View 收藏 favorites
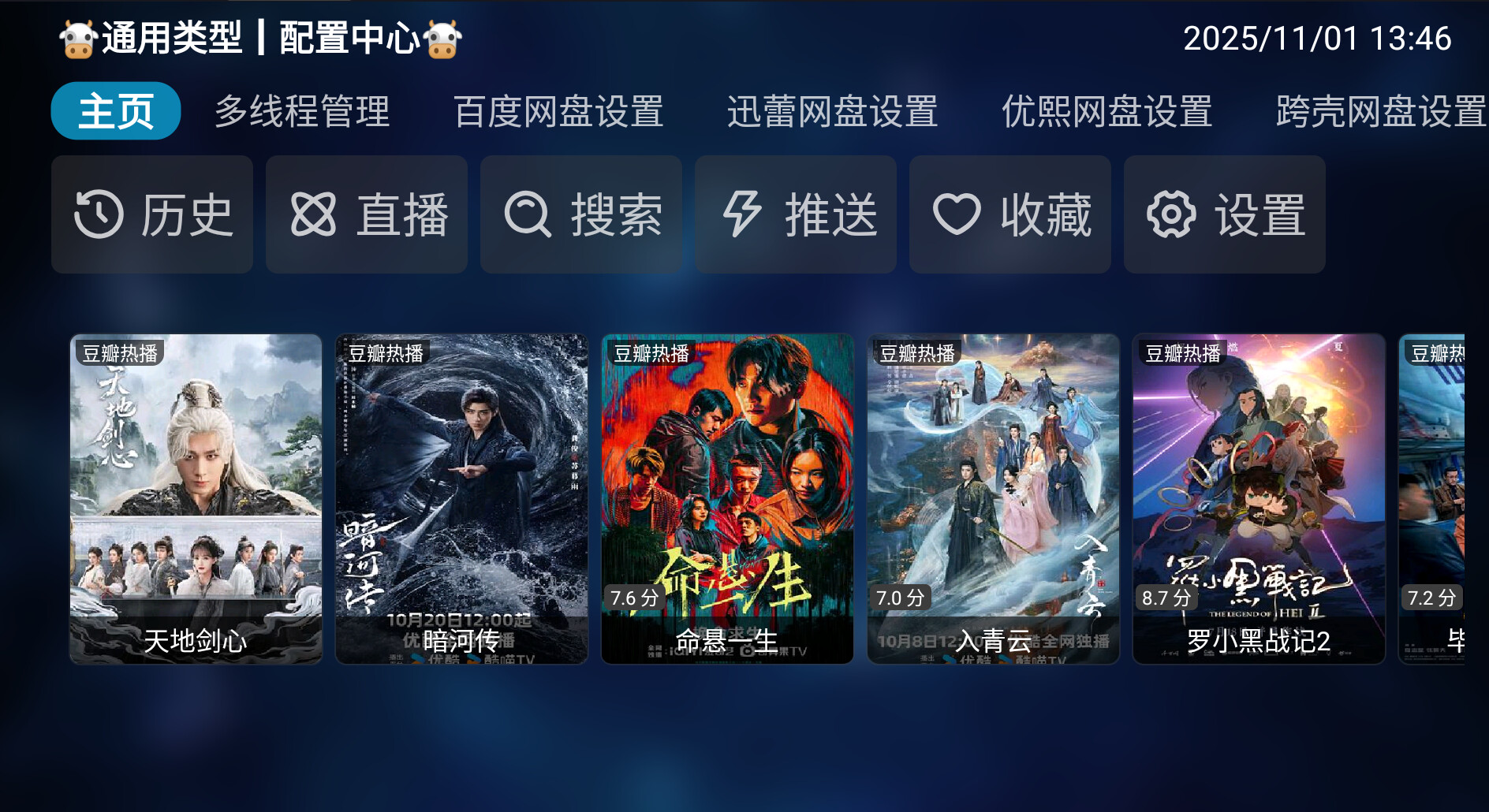 (1010, 214)
